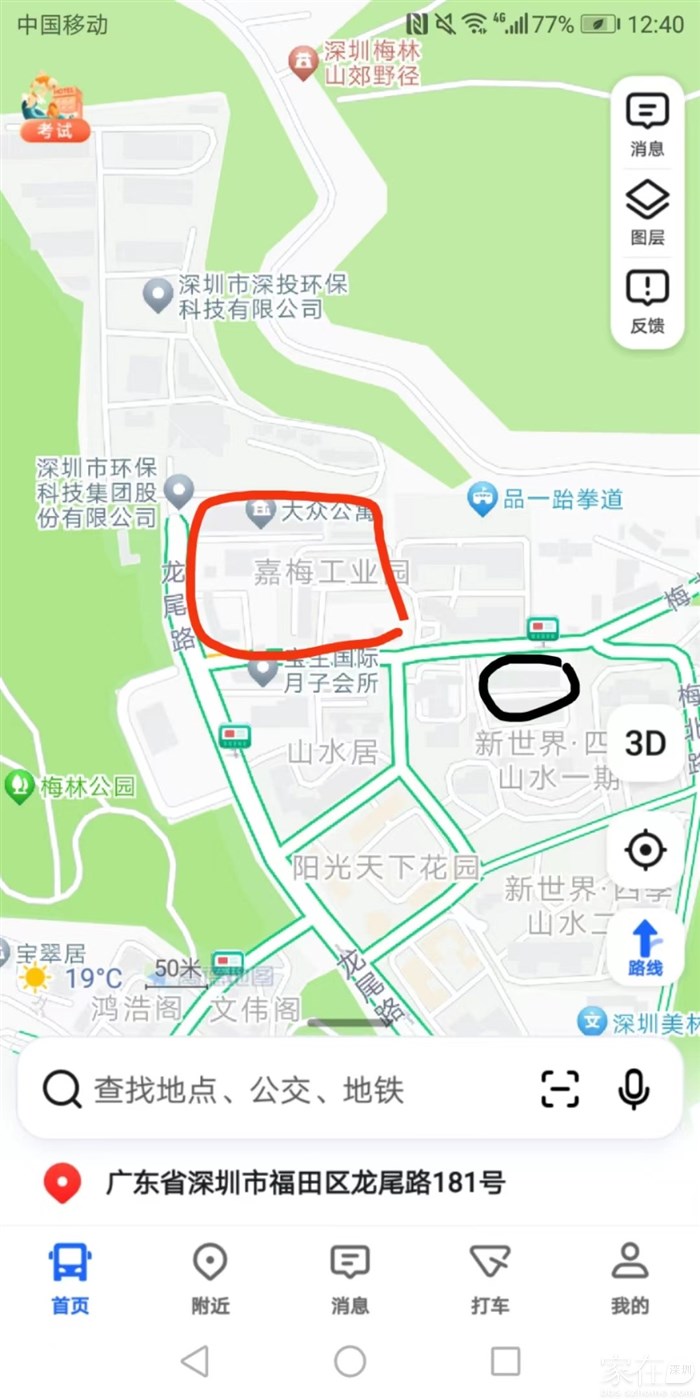Open the 考试 badge at top left

point(56,108)
